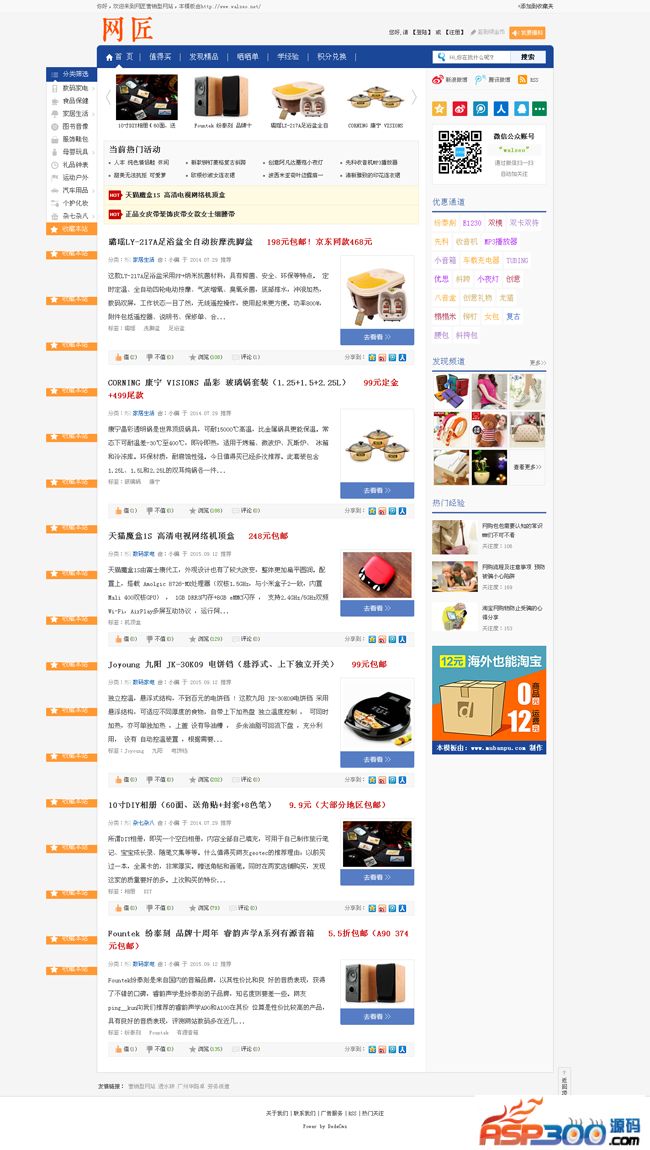Go to the 晒晒单 tab
Image resolution: width=650 pixels, height=1150 pixels.
248,57
